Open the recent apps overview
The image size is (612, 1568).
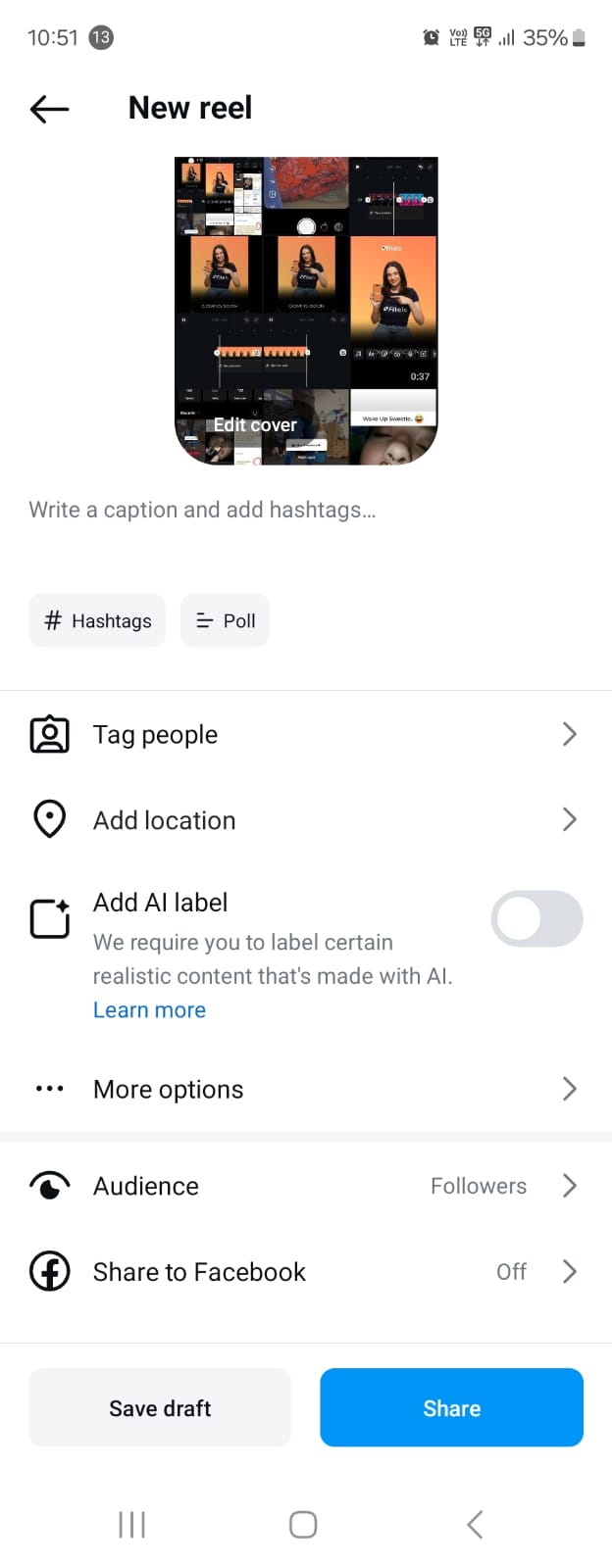coord(131,1524)
